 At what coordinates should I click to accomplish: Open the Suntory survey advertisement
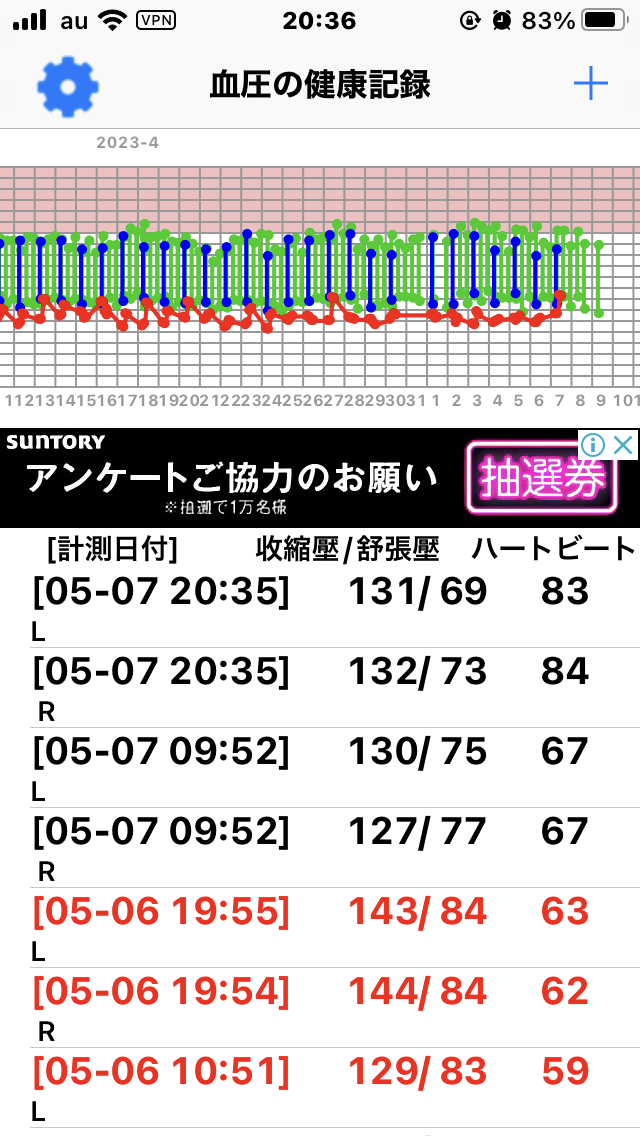(x=319, y=478)
